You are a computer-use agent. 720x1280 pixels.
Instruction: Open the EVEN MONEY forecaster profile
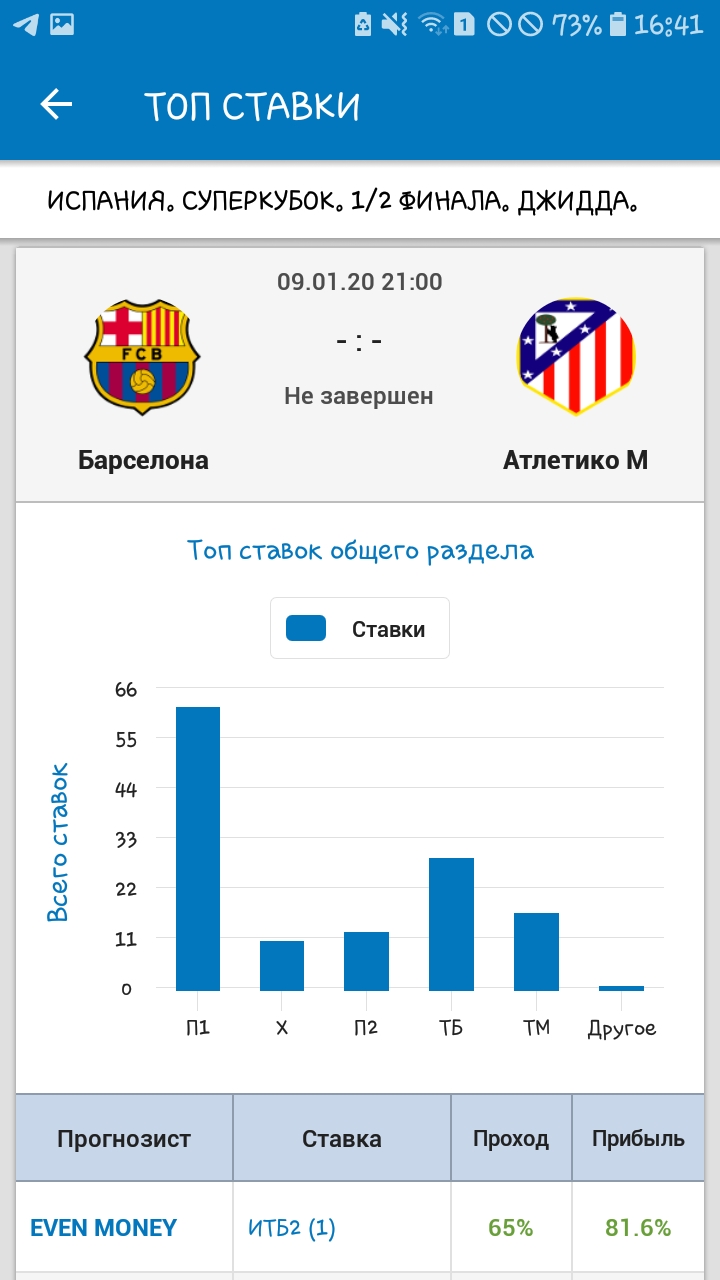(x=104, y=1228)
